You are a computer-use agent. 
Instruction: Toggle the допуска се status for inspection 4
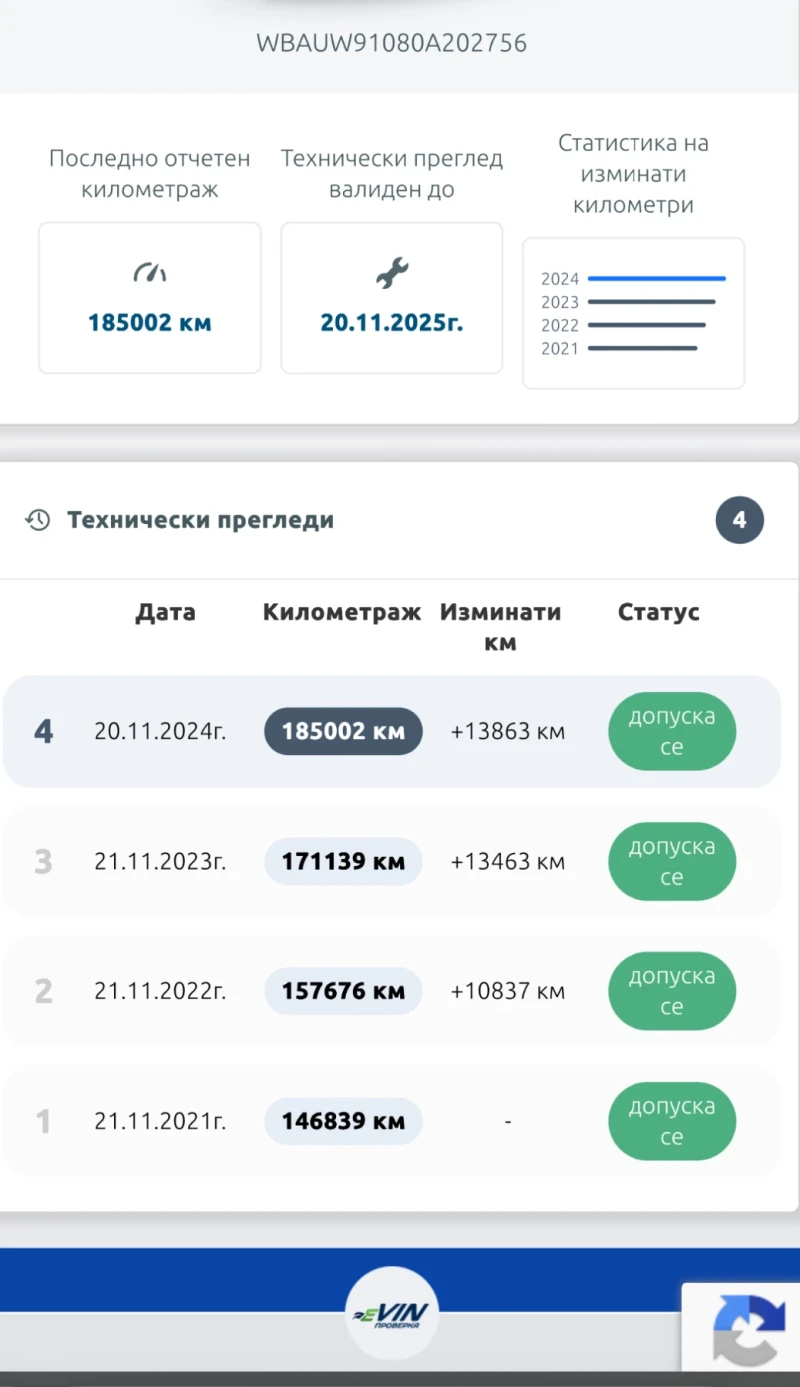672,731
